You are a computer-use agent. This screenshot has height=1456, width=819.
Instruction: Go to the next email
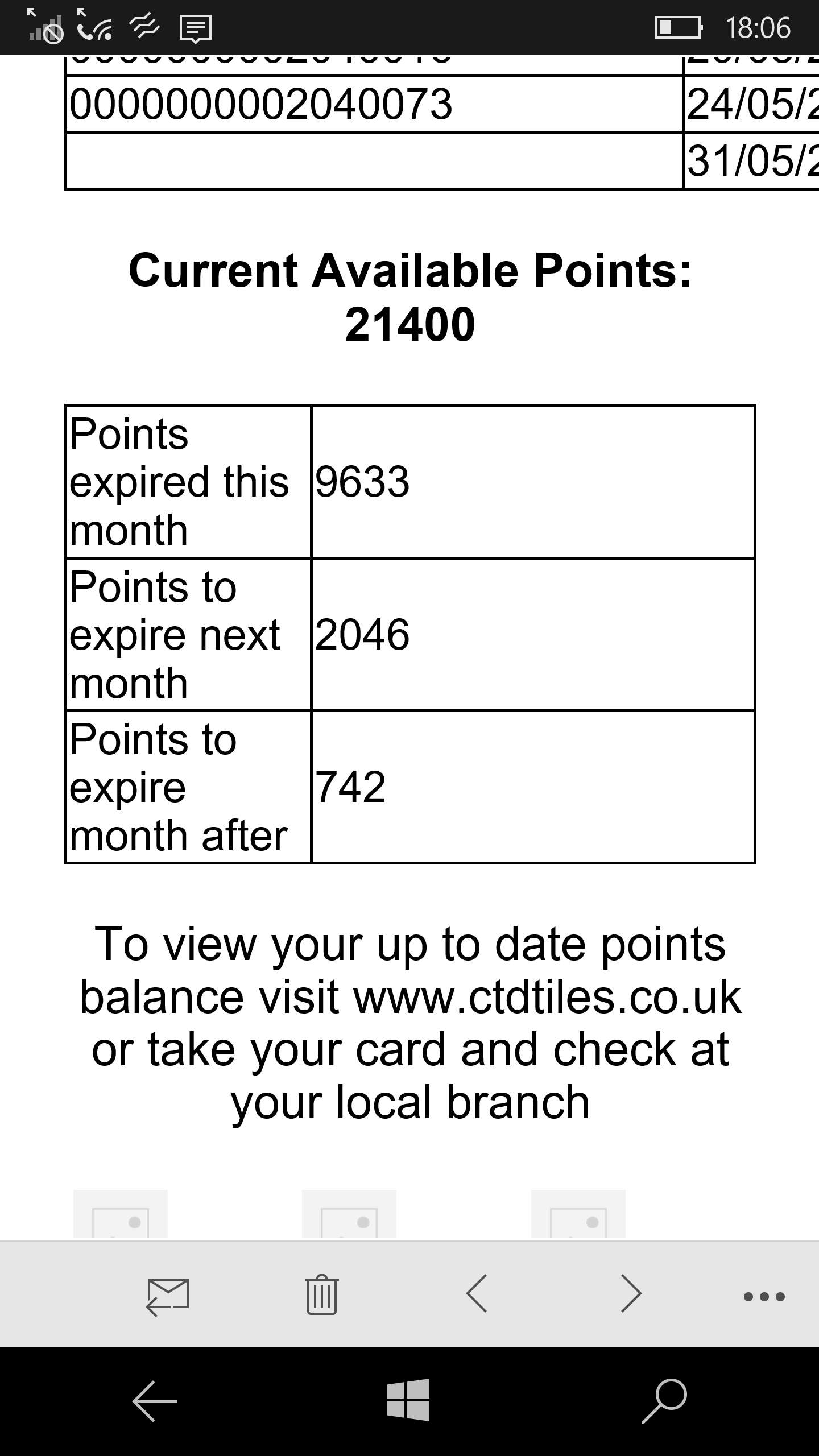pos(631,1294)
